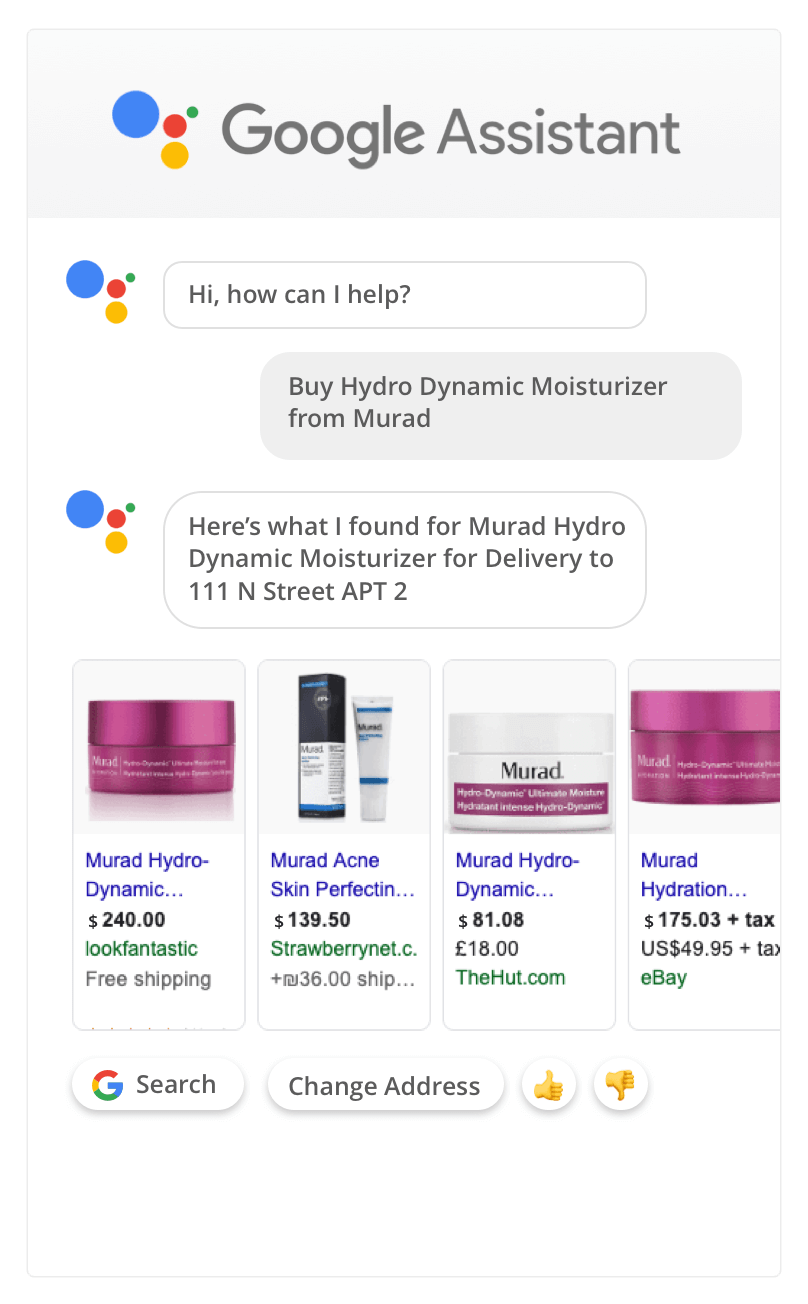Open the Murad Acne Skin Perfecting card
808x1304 pixels.
click(344, 844)
